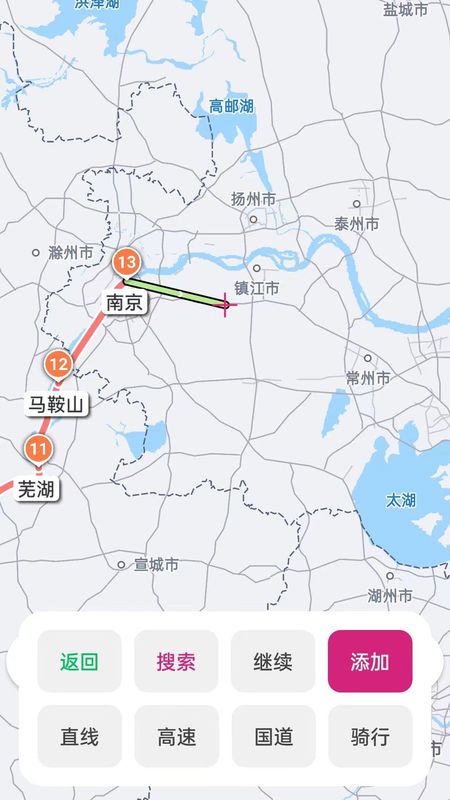Viewport: 450px width, 800px height.
Task: Tap the 返回 button
Action: tap(79, 661)
